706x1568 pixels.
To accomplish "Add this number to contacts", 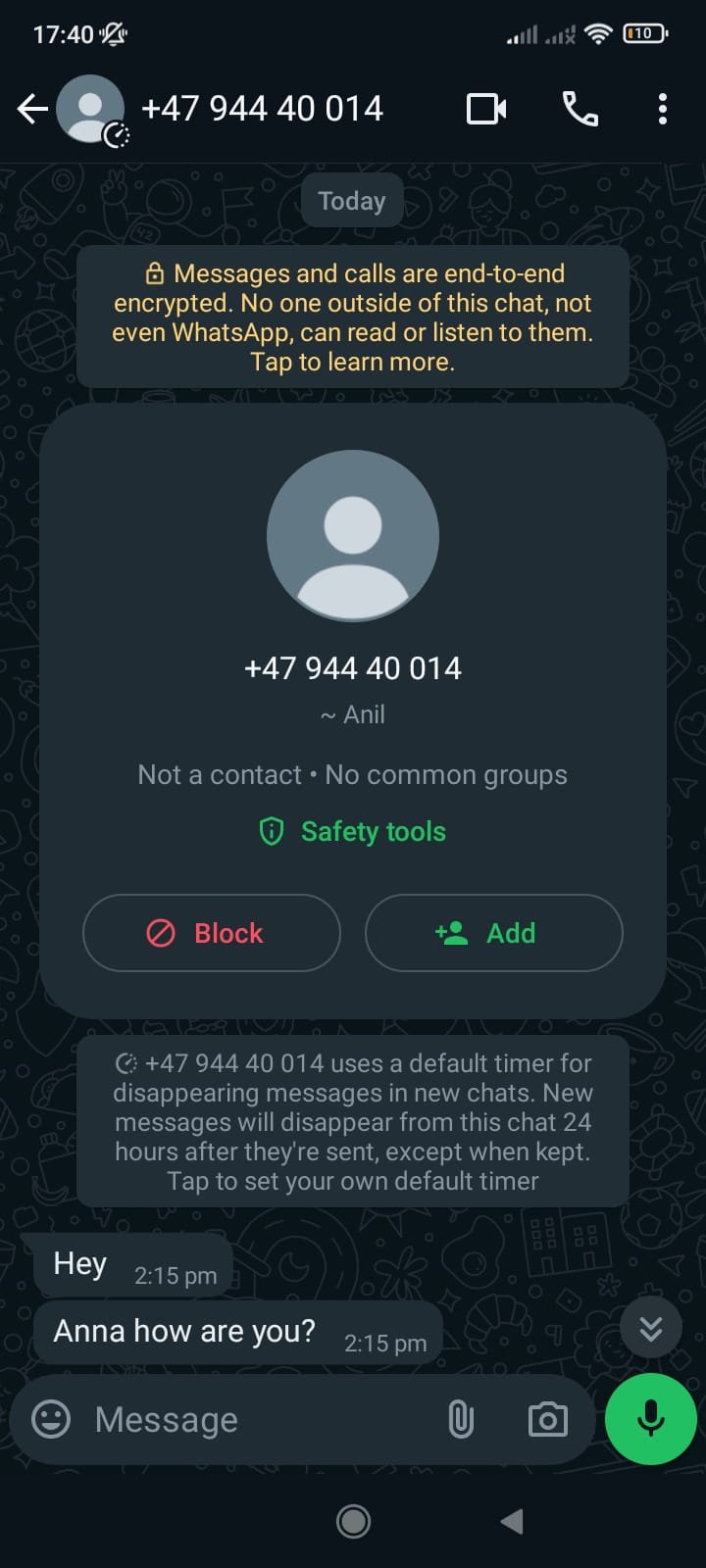I will click(x=494, y=933).
